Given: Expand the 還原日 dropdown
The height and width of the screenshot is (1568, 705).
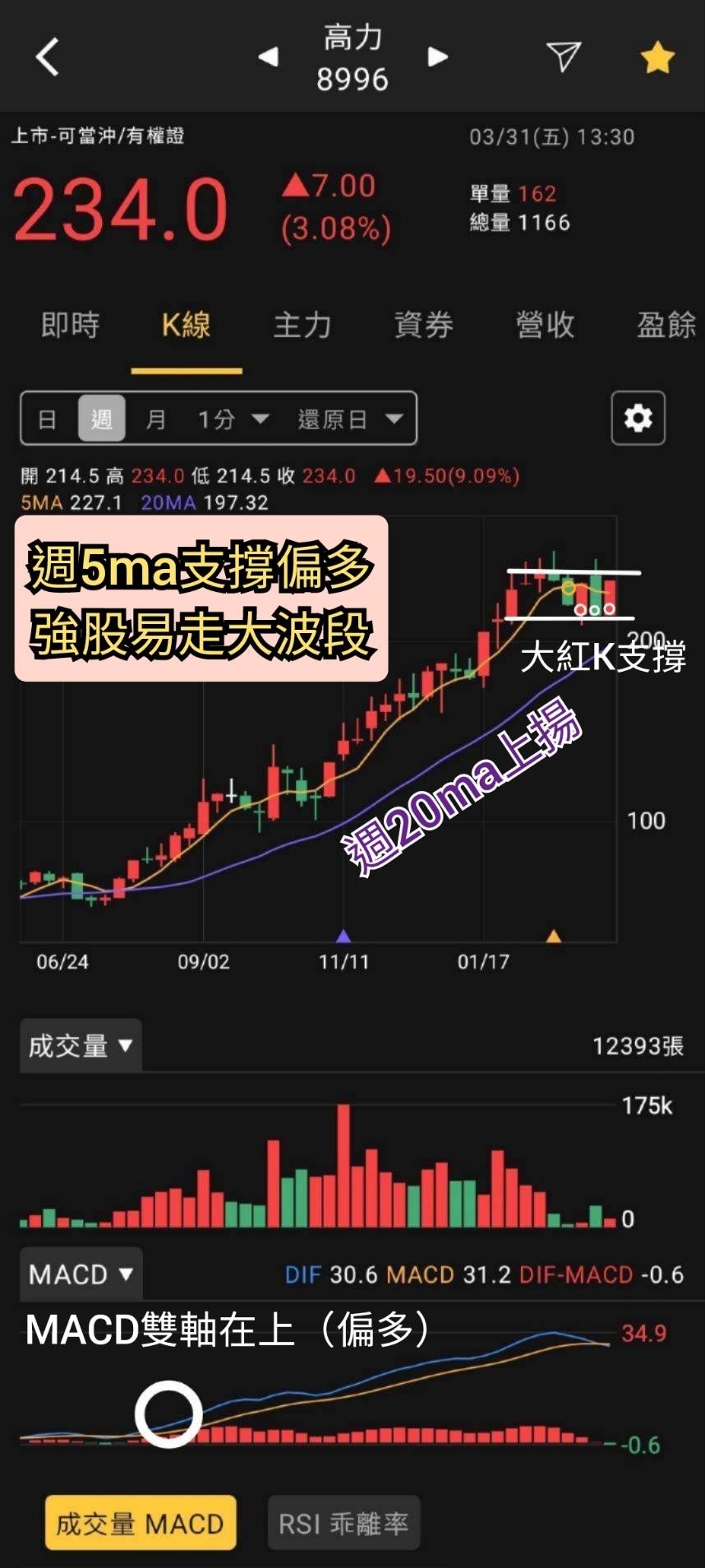Looking at the screenshot, I should pyautogui.click(x=350, y=419).
